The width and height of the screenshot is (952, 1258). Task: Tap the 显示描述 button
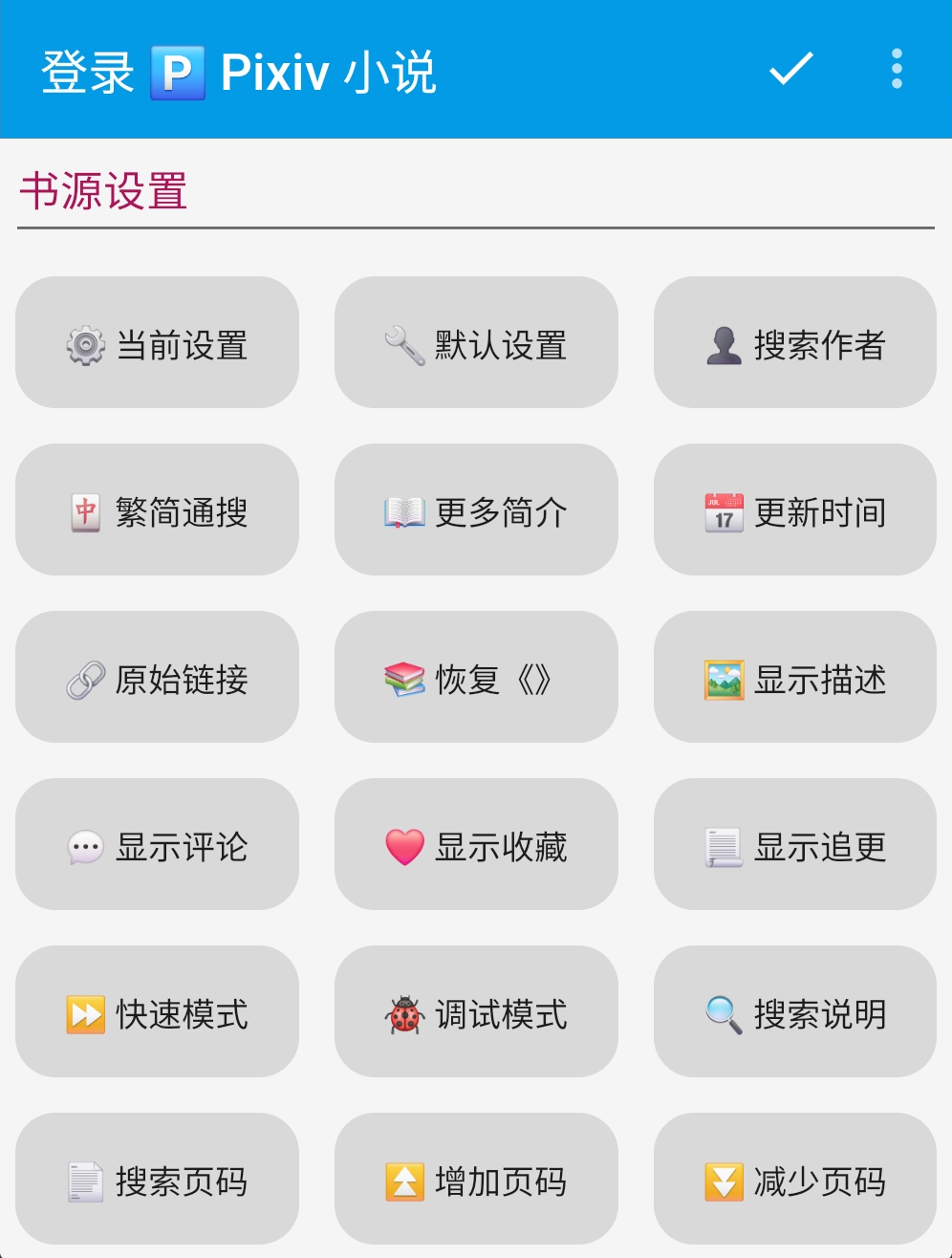point(794,679)
